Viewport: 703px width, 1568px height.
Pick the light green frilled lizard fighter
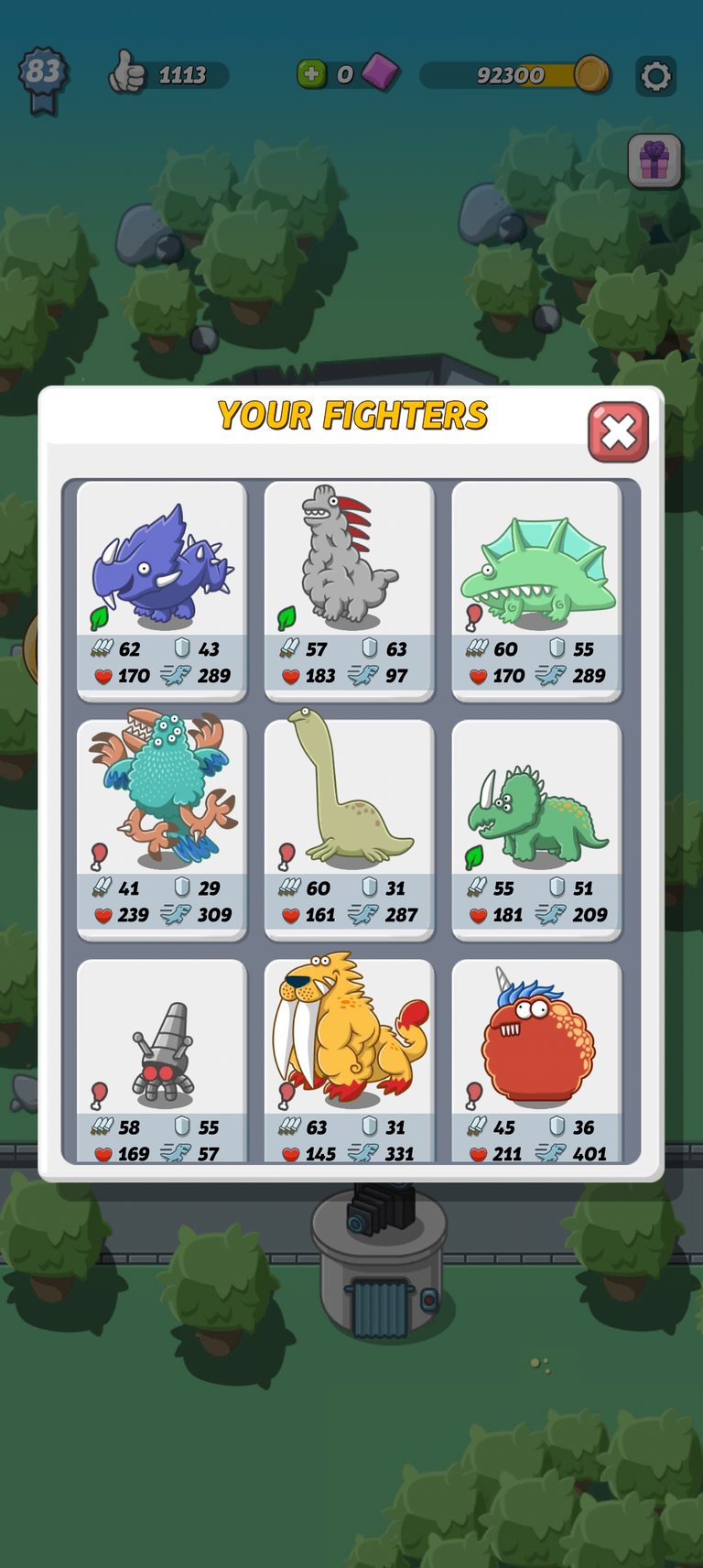[x=536, y=591]
